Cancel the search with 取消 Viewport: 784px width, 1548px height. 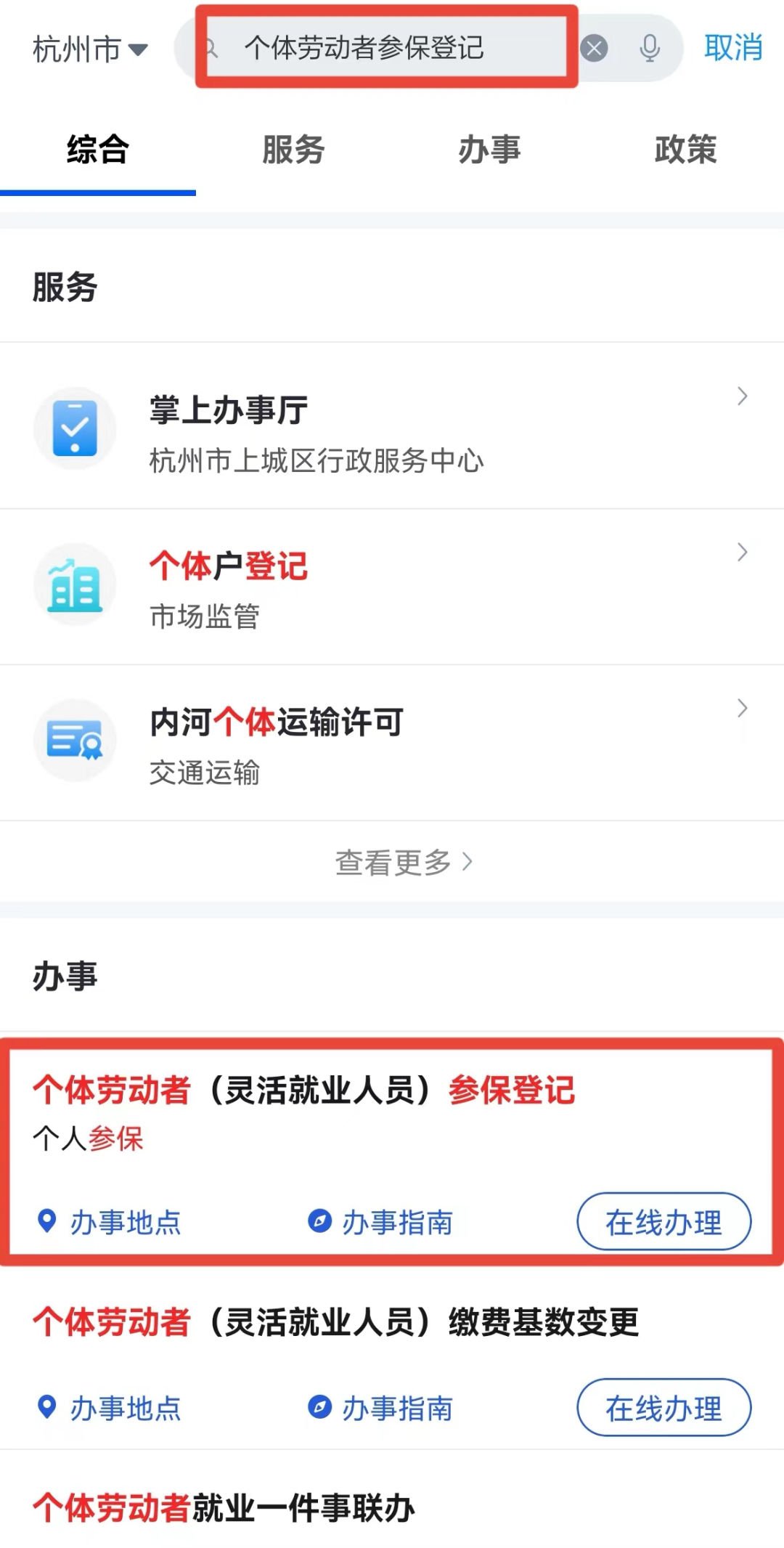coord(732,48)
